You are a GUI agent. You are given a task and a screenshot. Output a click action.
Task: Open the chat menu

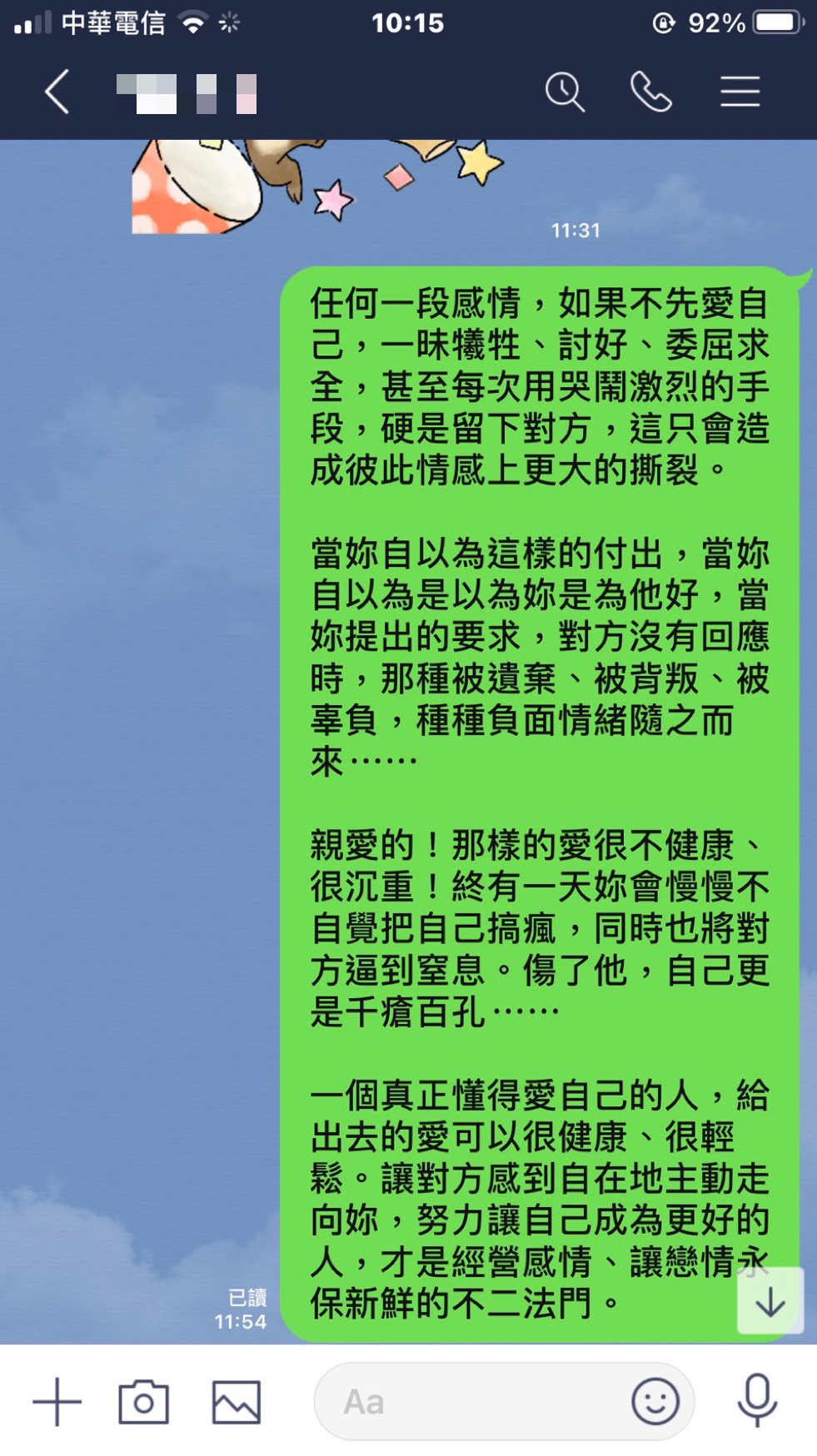click(740, 92)
